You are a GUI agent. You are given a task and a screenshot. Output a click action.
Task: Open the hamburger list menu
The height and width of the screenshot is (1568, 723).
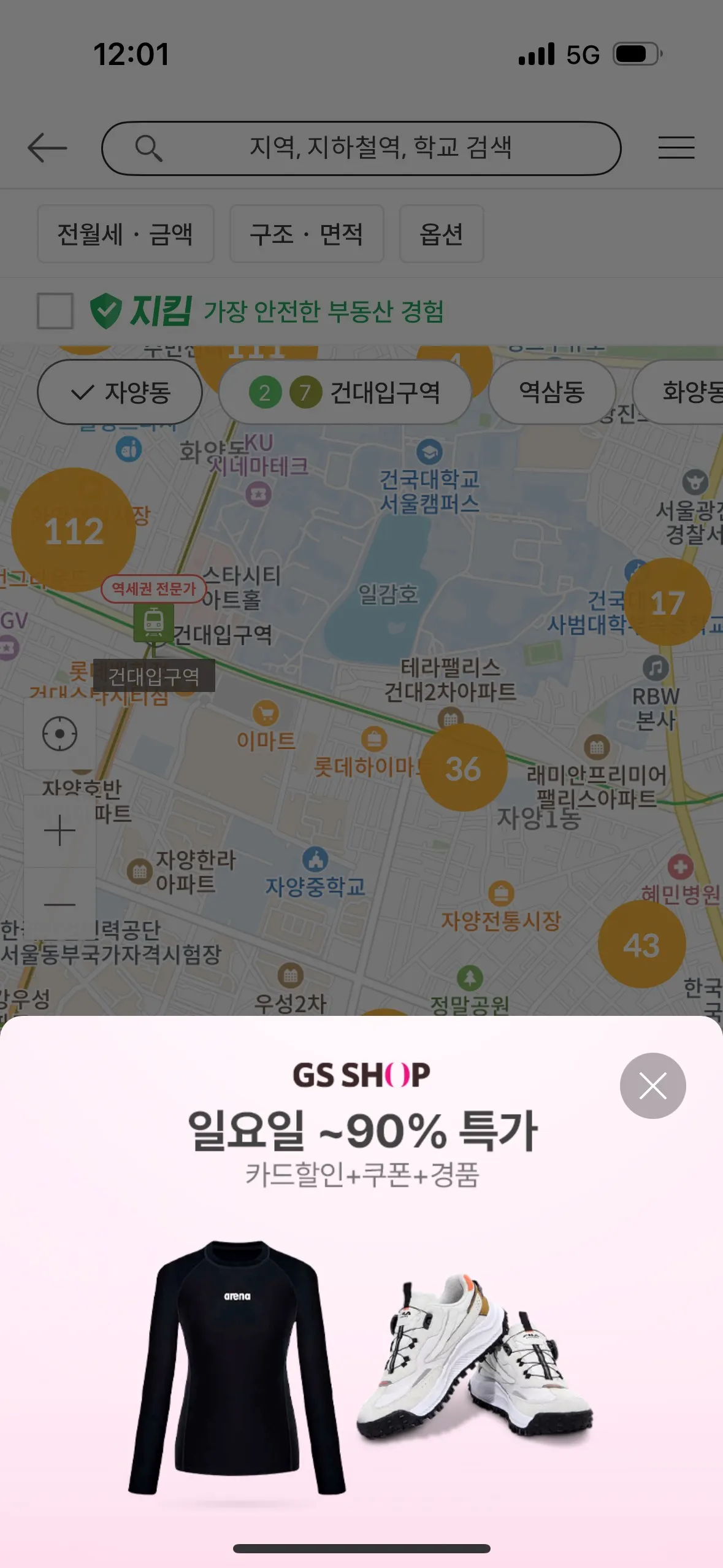pyautogui.click(x=676, y=148)
